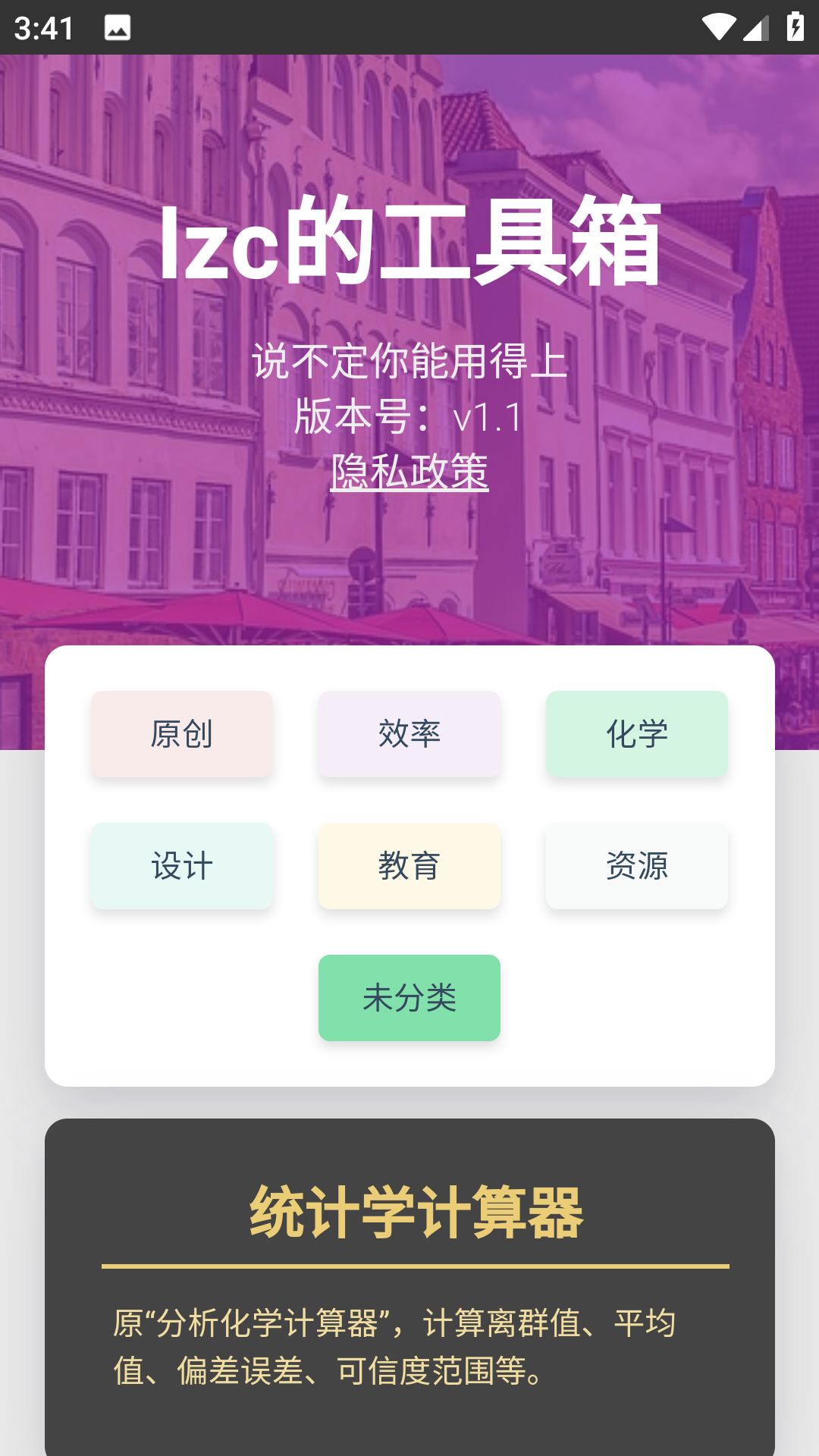Select the 资源 category chip
Image resolution: width=819 pixels, height=1456 pixels.
(637, 865)
